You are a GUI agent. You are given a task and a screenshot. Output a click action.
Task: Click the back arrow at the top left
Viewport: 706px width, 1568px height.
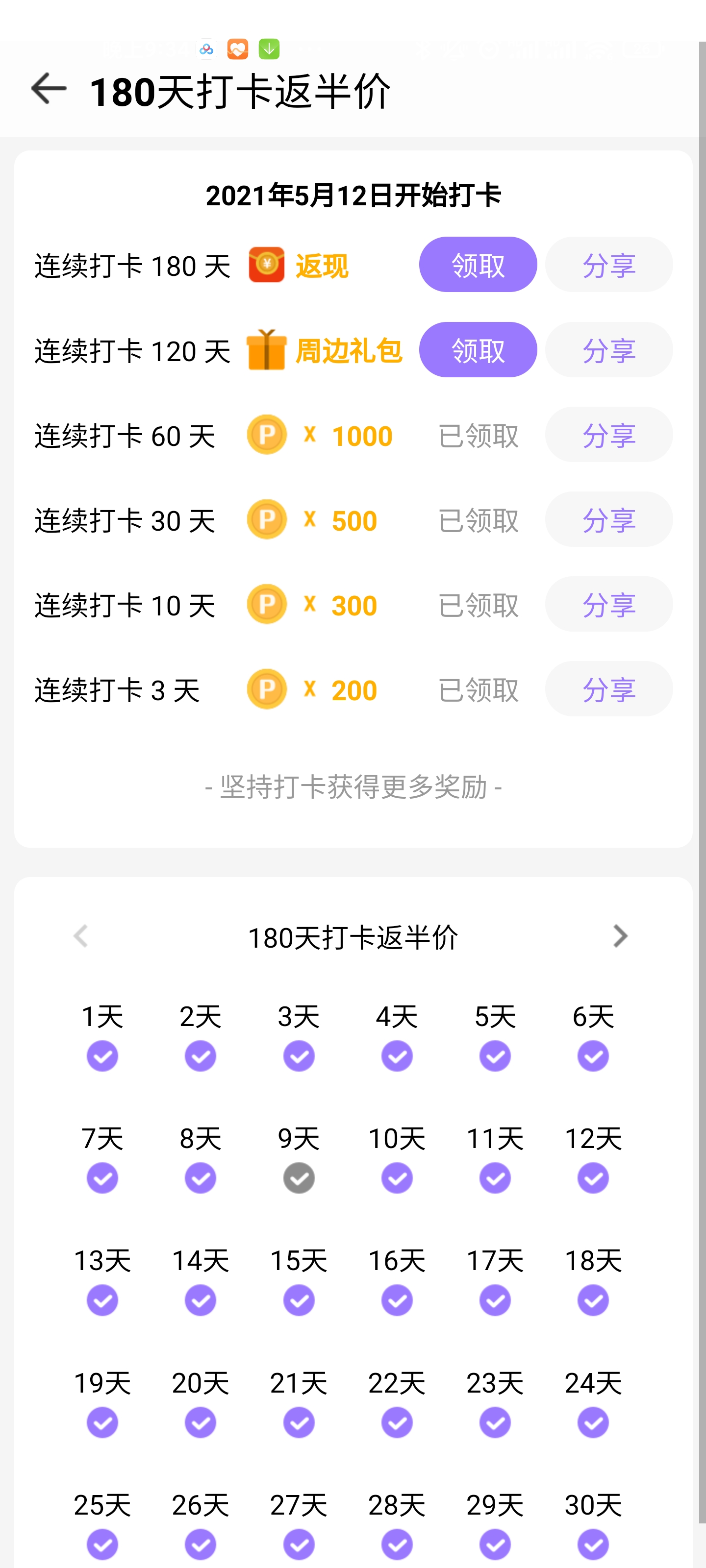point(48,88)
